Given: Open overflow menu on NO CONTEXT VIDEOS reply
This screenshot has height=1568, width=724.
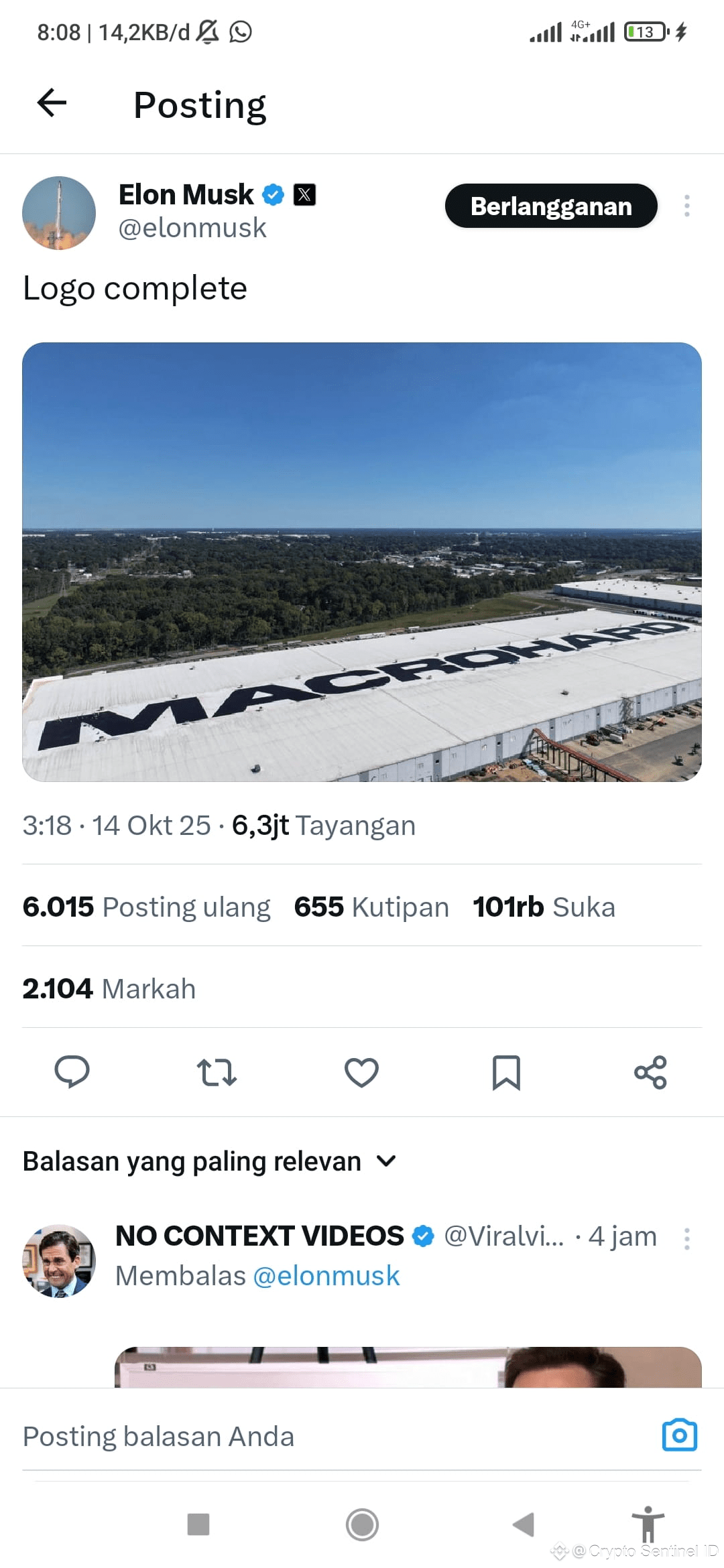Looking at the screenshot, I should (686, 1238).
